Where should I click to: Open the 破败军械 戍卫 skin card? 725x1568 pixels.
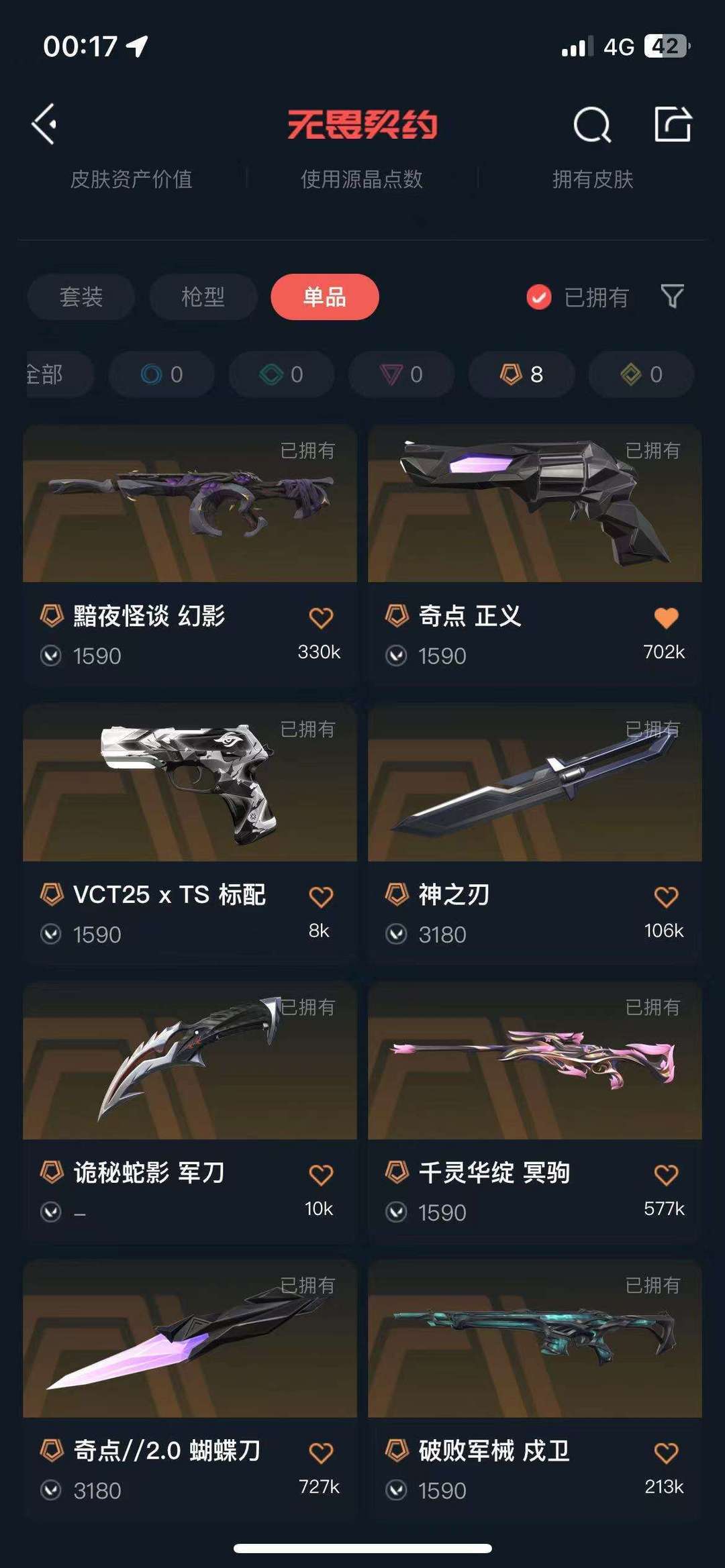(535, 1389)
